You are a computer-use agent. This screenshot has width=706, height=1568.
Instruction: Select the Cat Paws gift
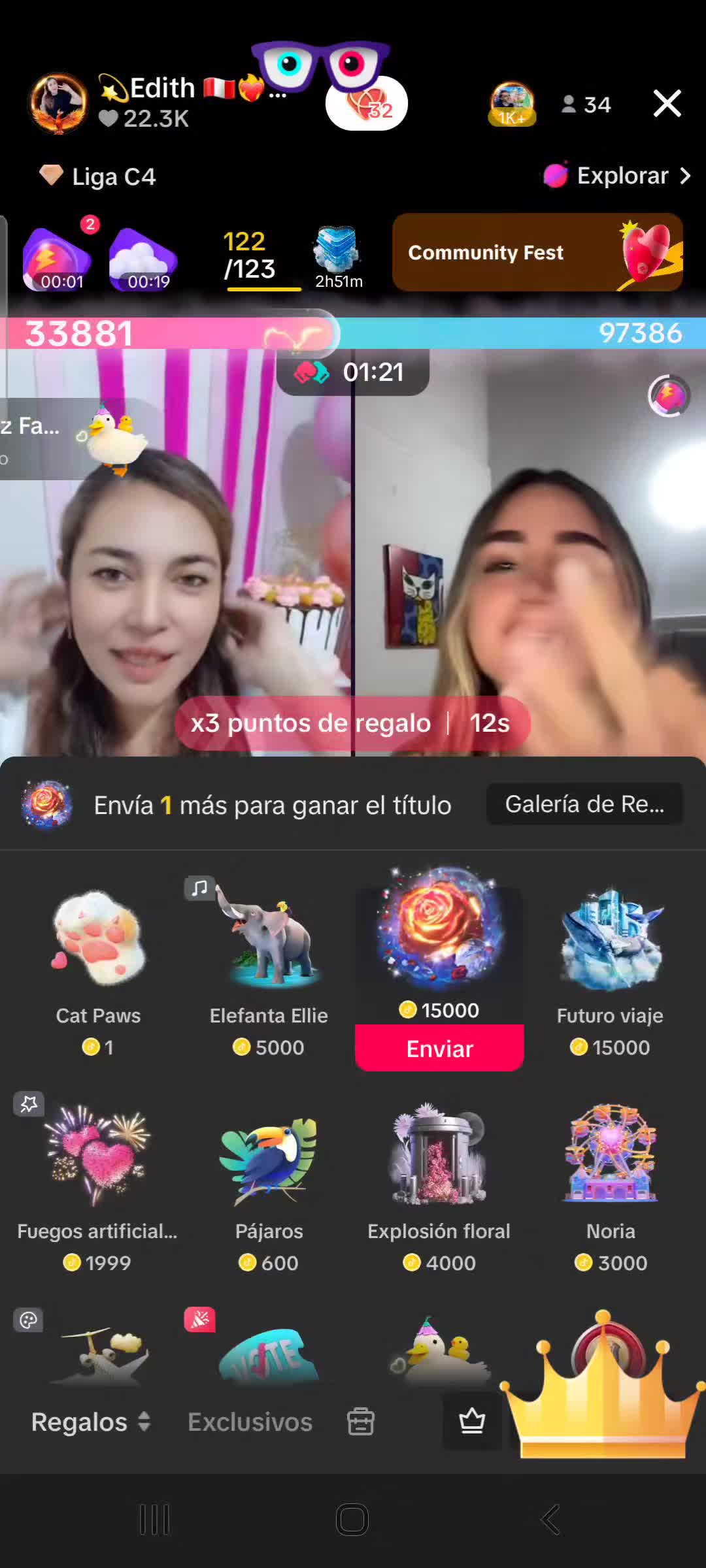[98, 960]
